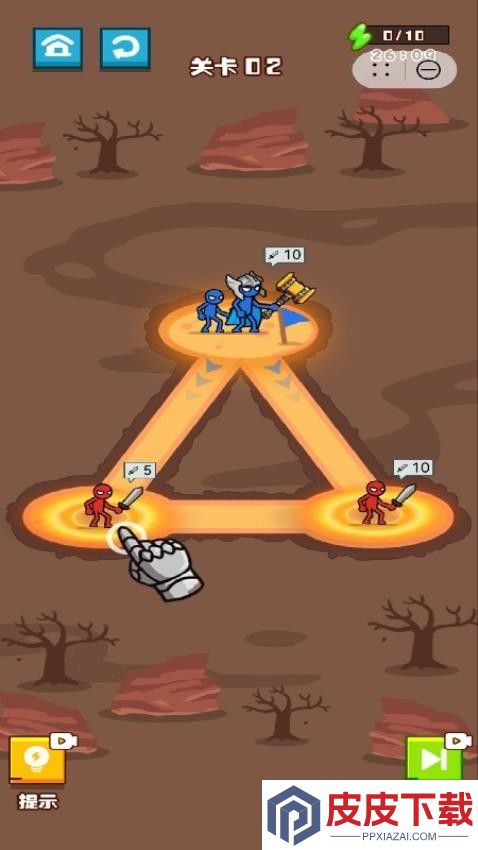Open the mini-program menu dots

point(381,70)
